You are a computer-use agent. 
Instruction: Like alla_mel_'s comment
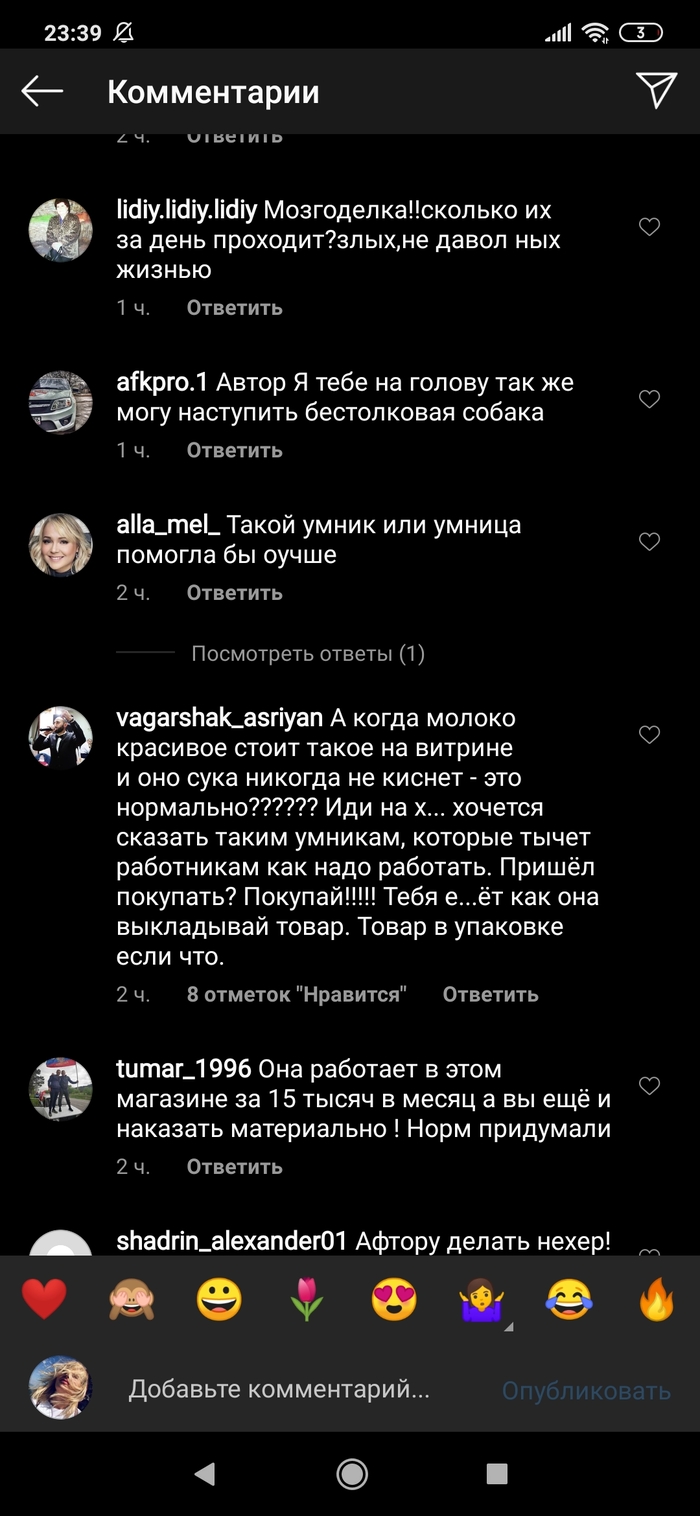click(x=649, y=542)
